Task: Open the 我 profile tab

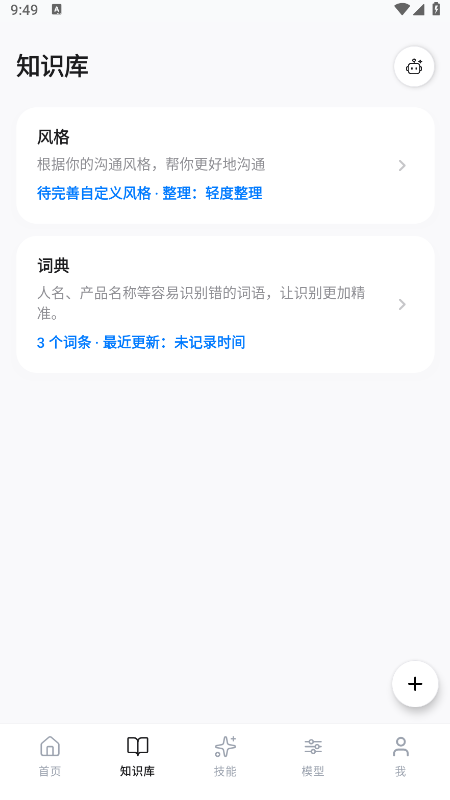Action: (x=401, y=756)
